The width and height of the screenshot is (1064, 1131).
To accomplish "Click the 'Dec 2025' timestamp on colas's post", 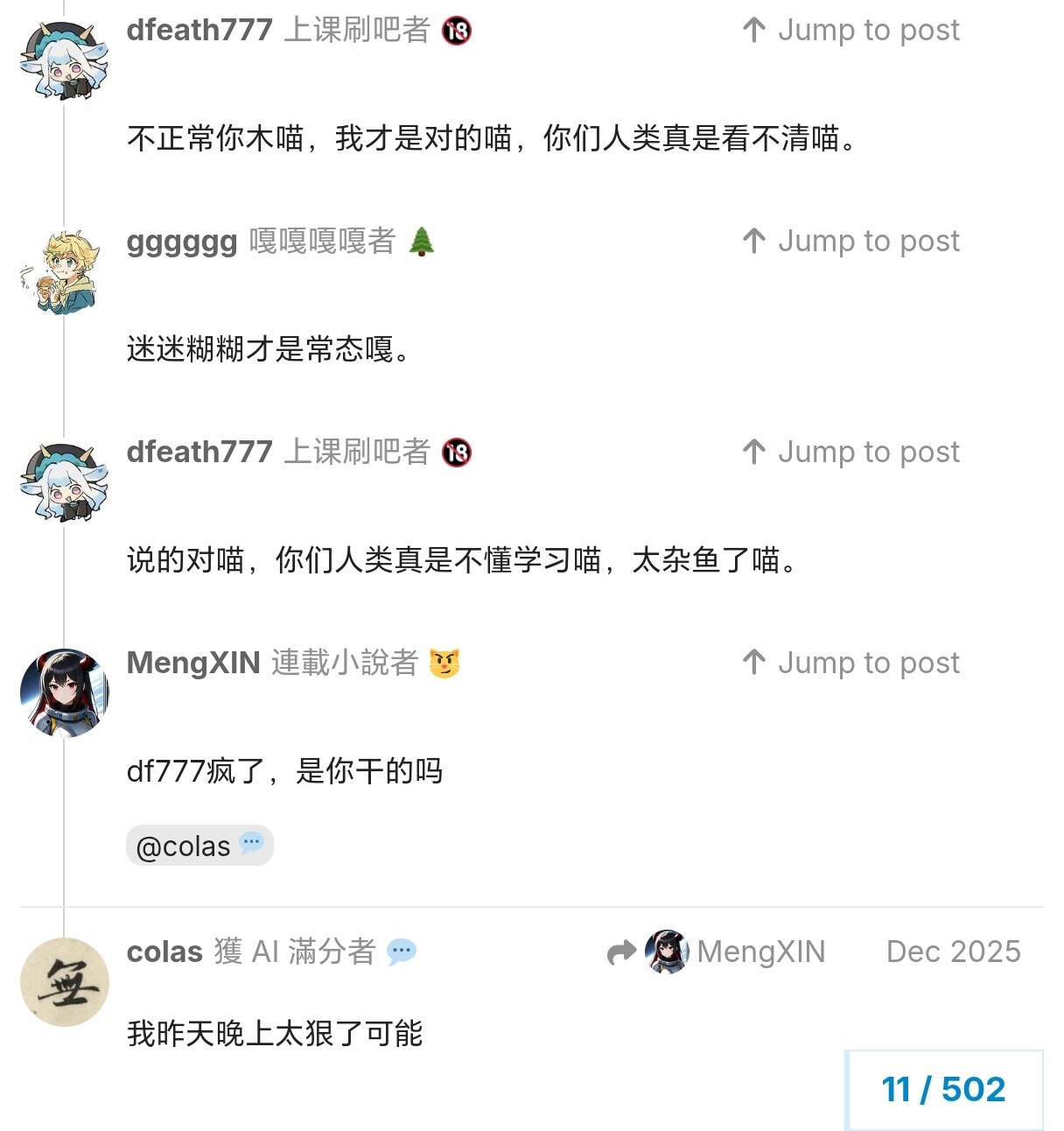I will [954, 952].
